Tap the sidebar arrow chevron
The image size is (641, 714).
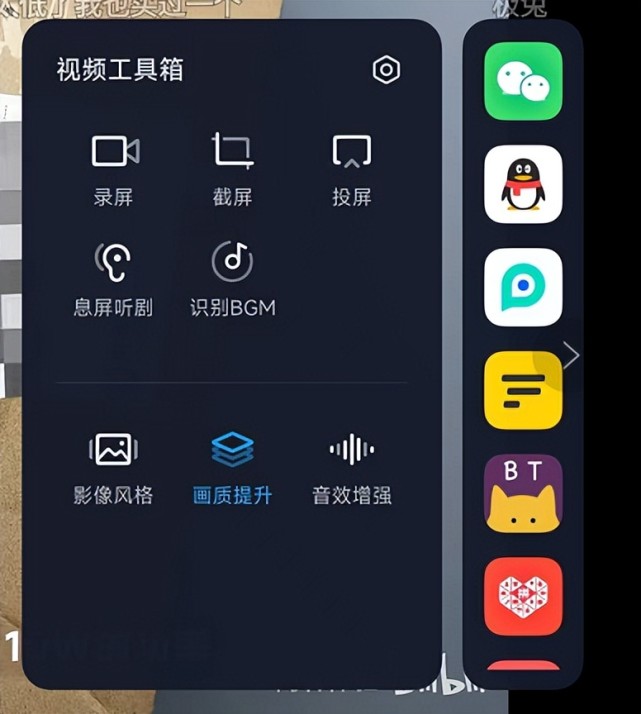(571, 355)
